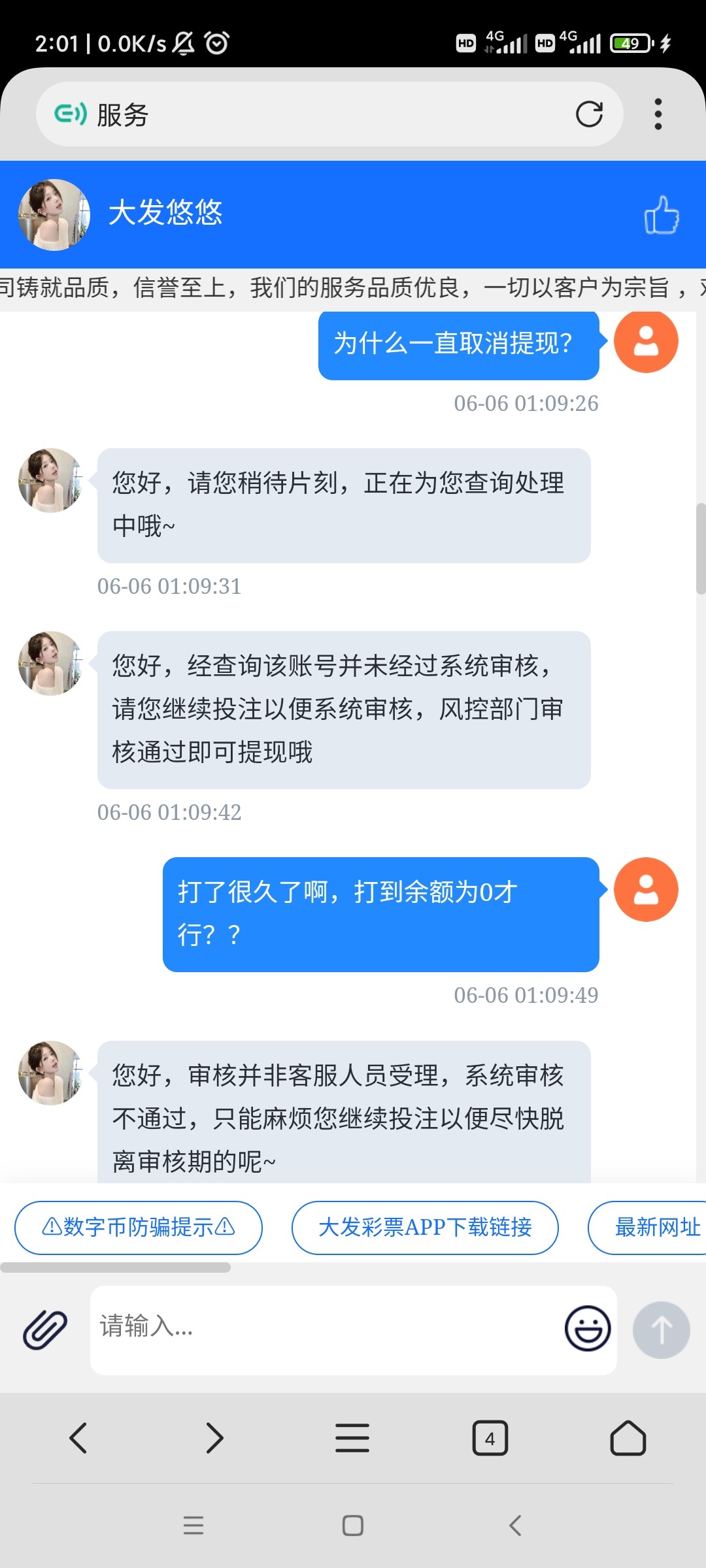706x1568 pixels.
Task: Open the tab switcher showing 4 tabs
Action: point(490,1438)
